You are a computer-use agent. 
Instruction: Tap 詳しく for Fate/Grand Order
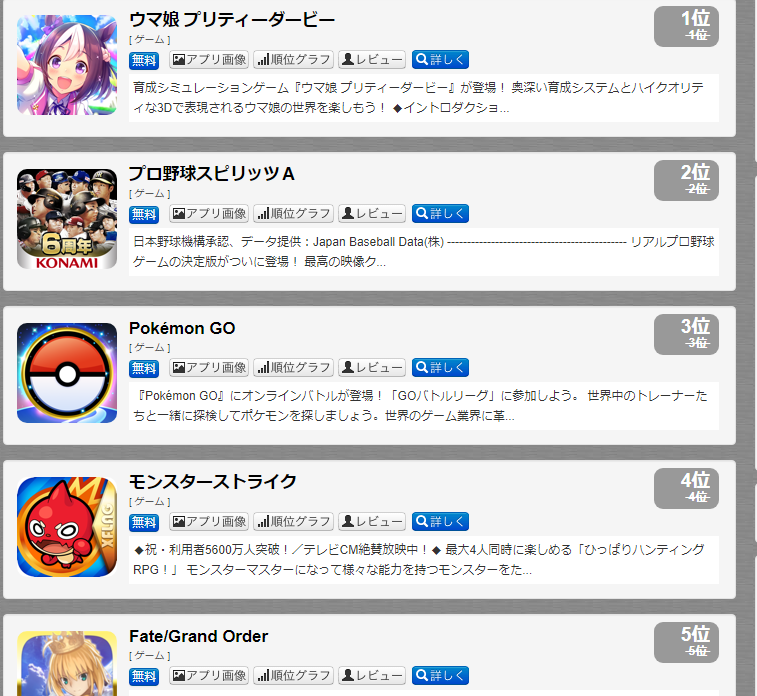(x=440, y=675)
